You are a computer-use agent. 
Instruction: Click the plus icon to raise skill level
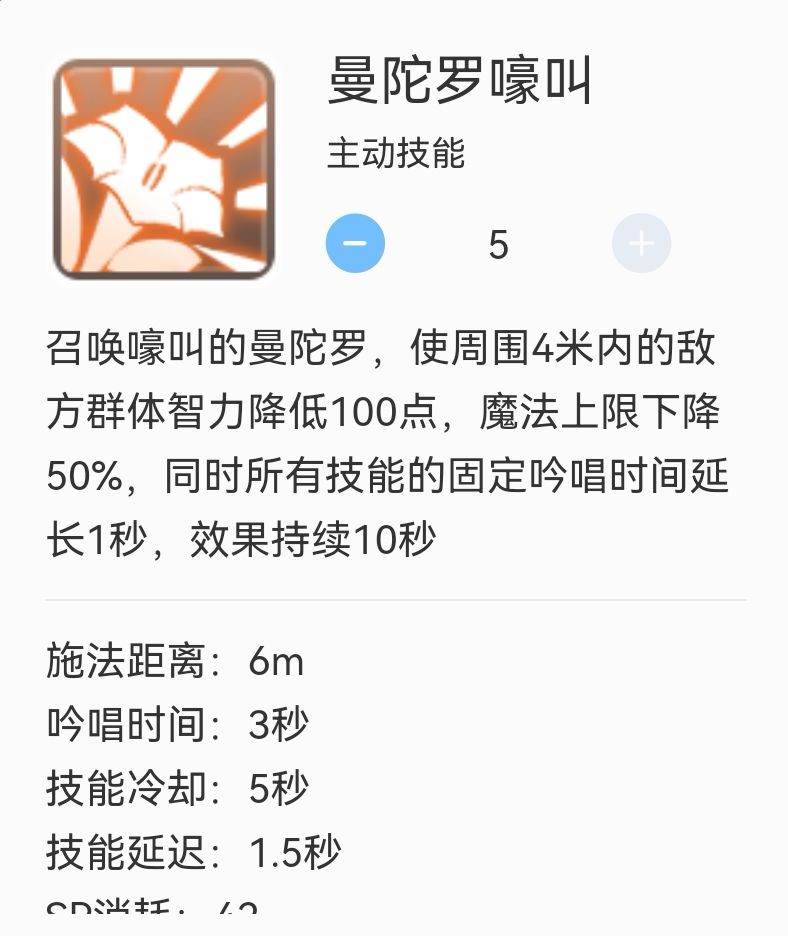(641, 242)
